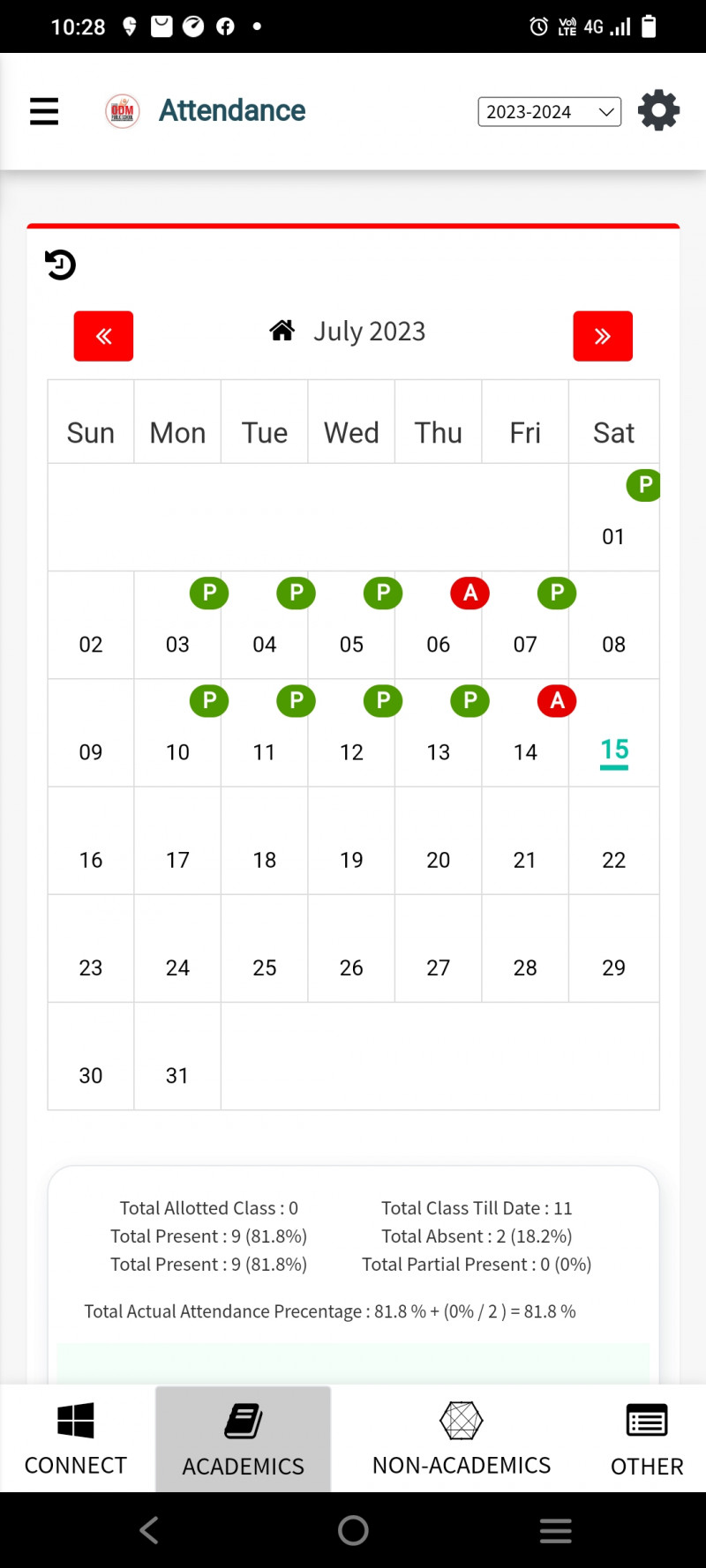View the absent mark on the 14th
Image resolution: width=706 pixels, height=1568 pixels.
[557, 701]
